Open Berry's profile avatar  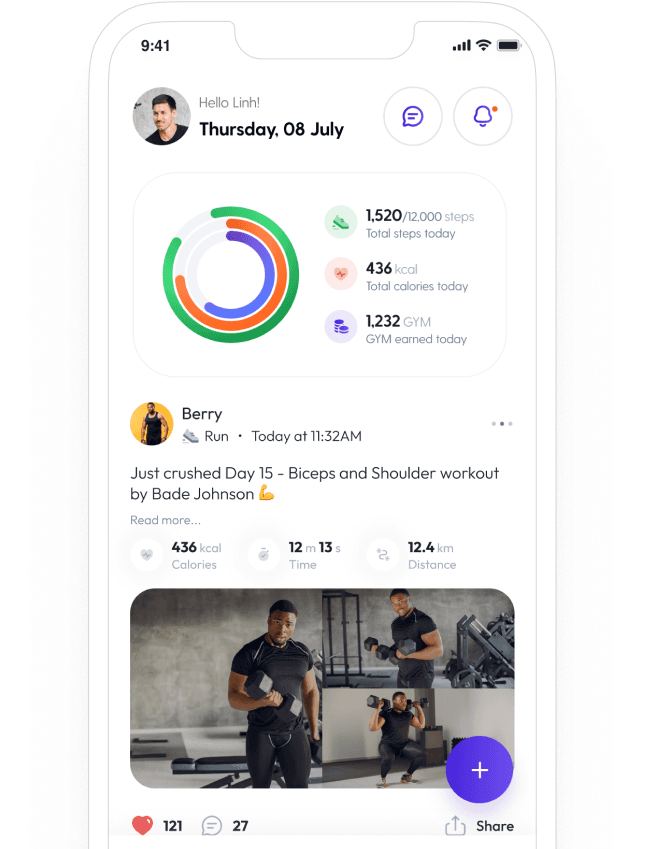tap(152, 424)
